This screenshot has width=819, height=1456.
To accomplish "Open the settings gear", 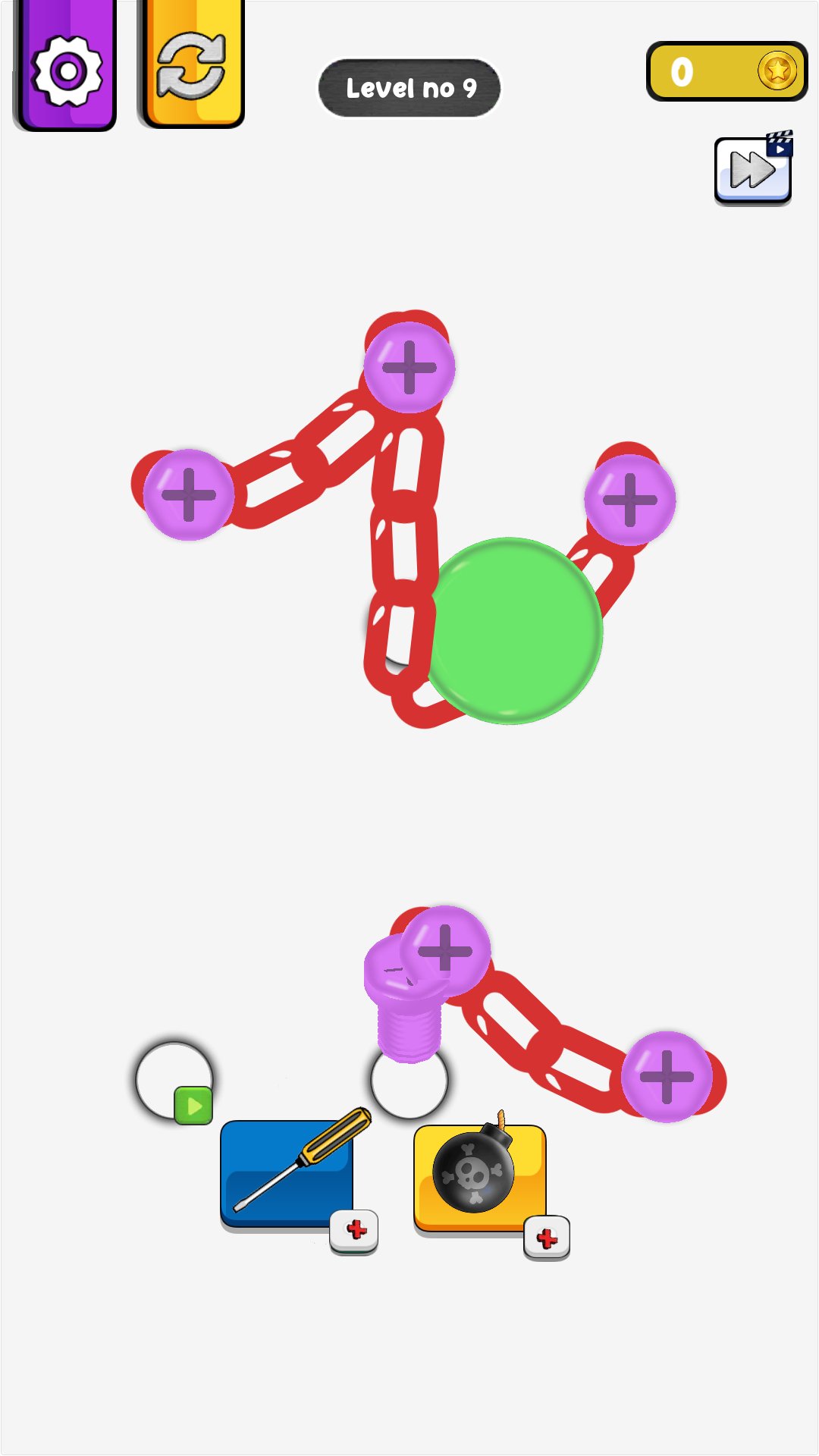I will (x=67, y=70).
